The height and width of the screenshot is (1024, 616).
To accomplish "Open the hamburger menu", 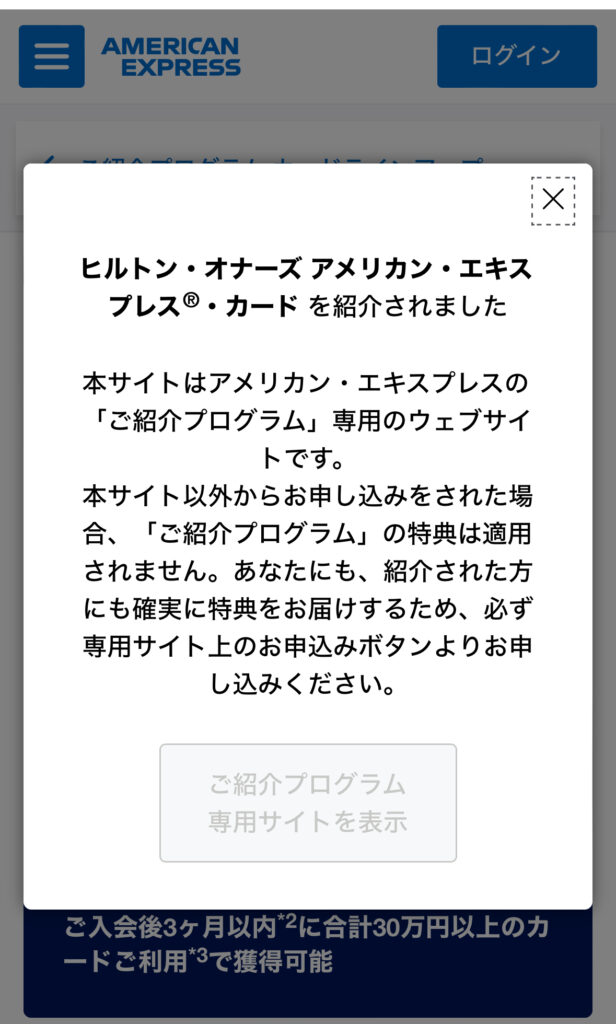I will 51,56.
